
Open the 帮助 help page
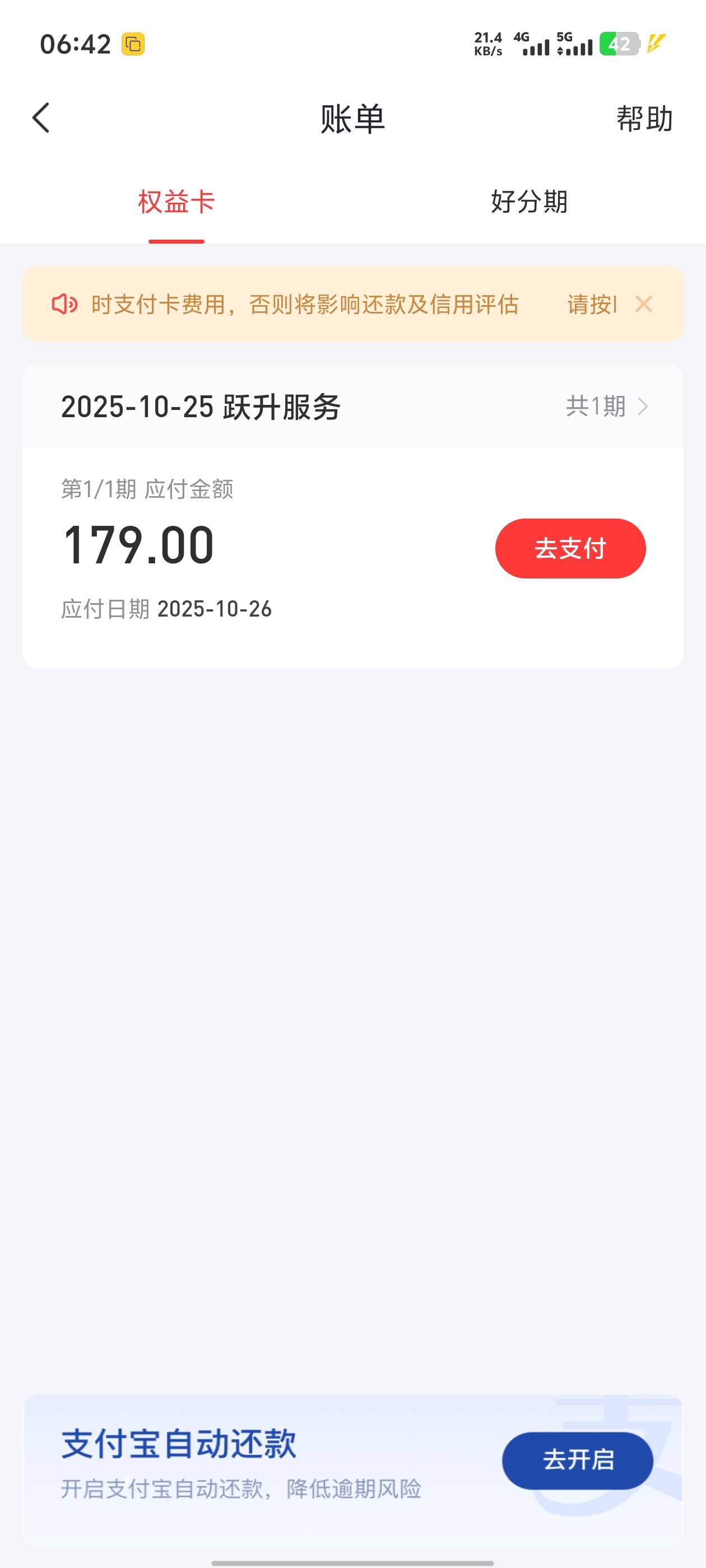(x=644, y=119)
